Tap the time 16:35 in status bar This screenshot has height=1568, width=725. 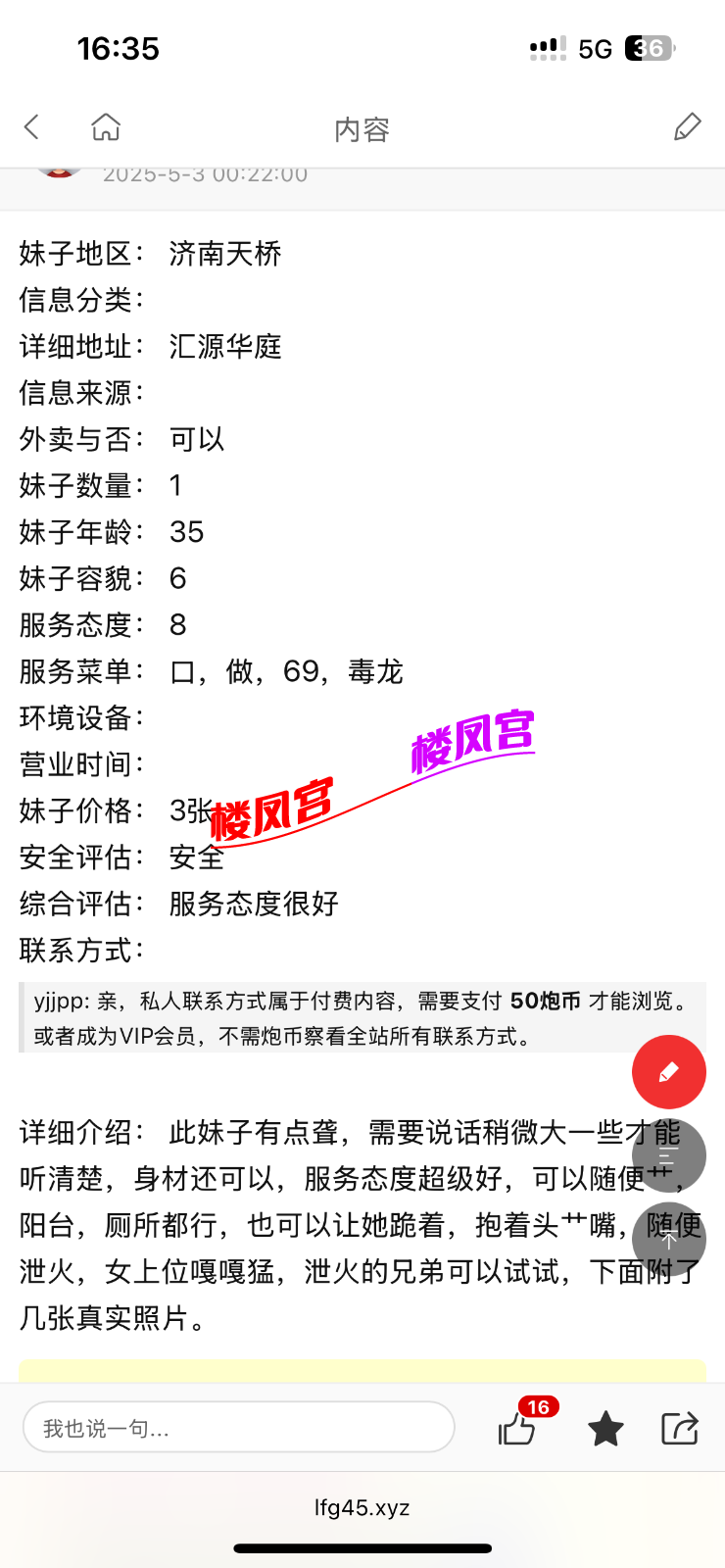pyautogui.click(x=118, y=48)
